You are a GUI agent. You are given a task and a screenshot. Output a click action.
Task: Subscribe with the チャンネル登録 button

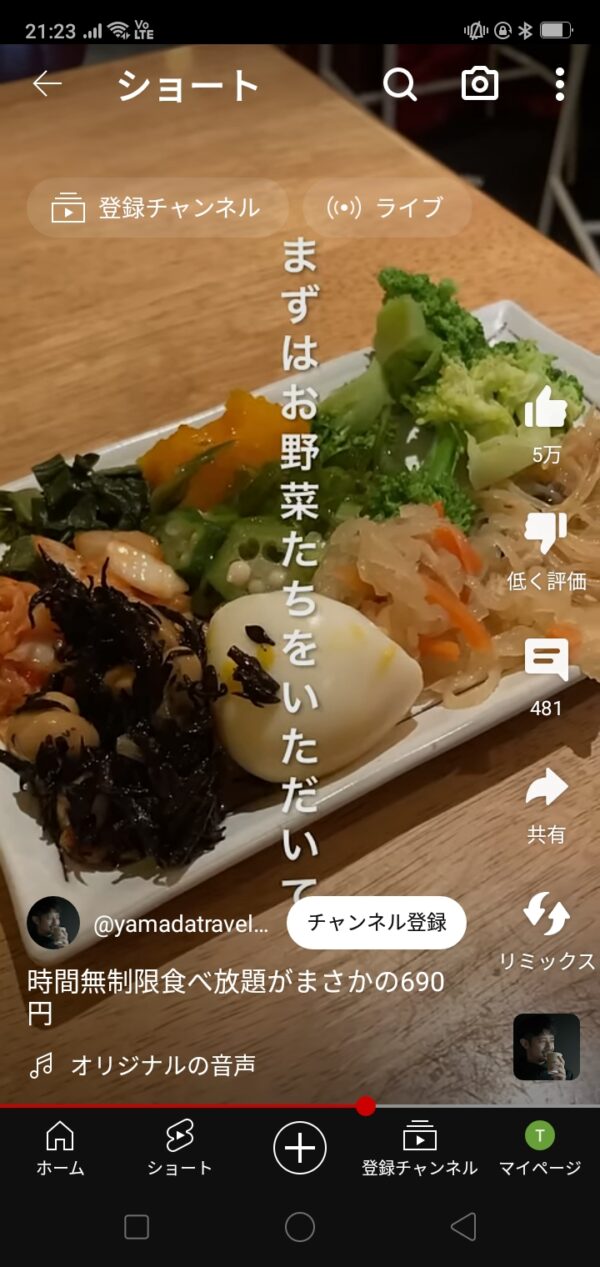377,922
